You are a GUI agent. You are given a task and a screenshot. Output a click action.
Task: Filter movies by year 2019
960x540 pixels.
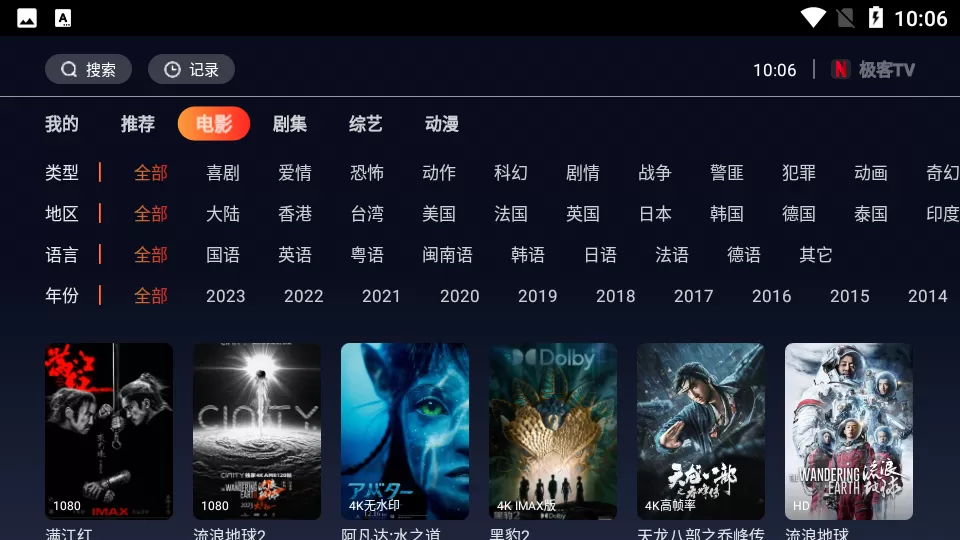537,296
